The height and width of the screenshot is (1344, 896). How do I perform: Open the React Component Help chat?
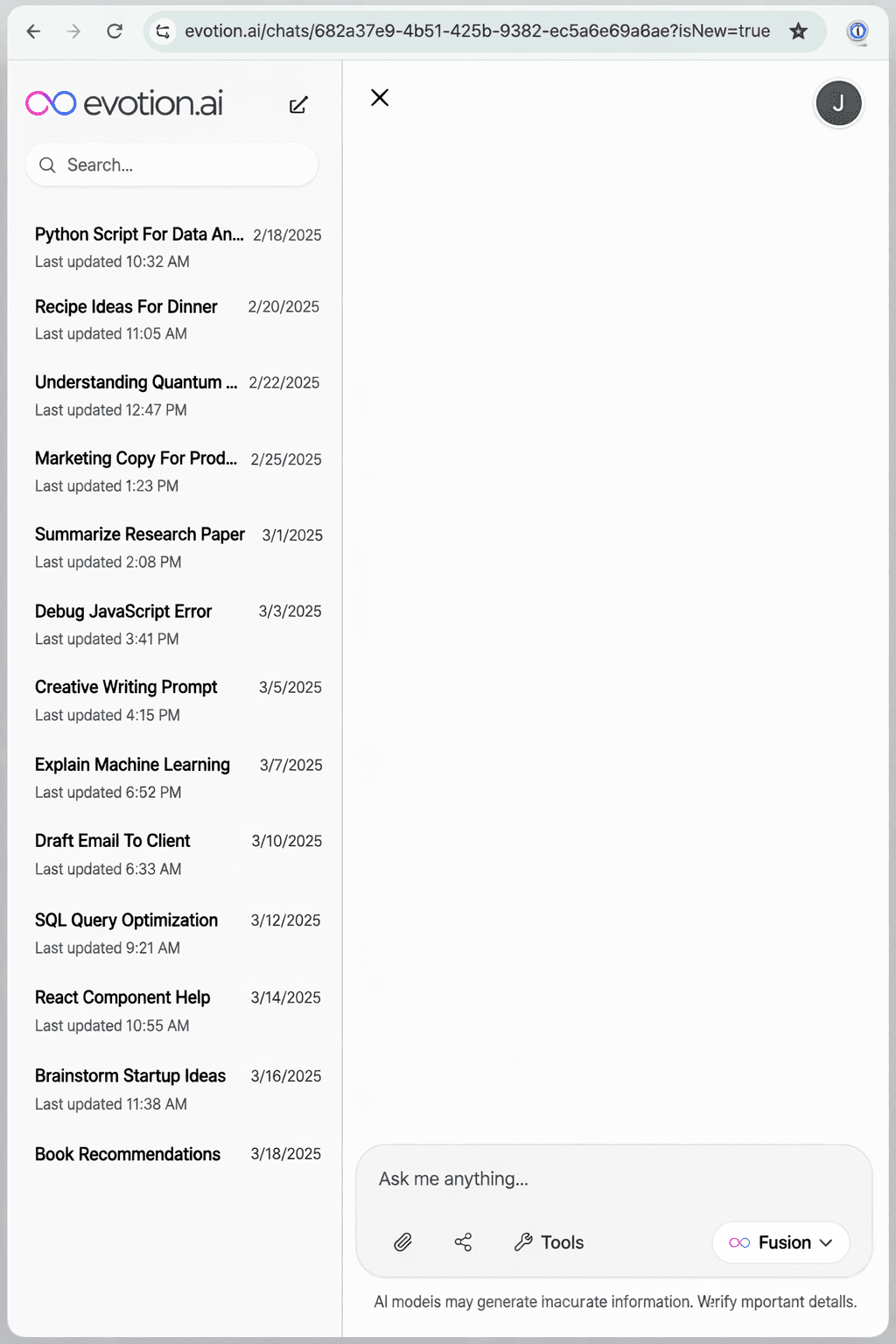pyautogui.click(x=122, y=997)
